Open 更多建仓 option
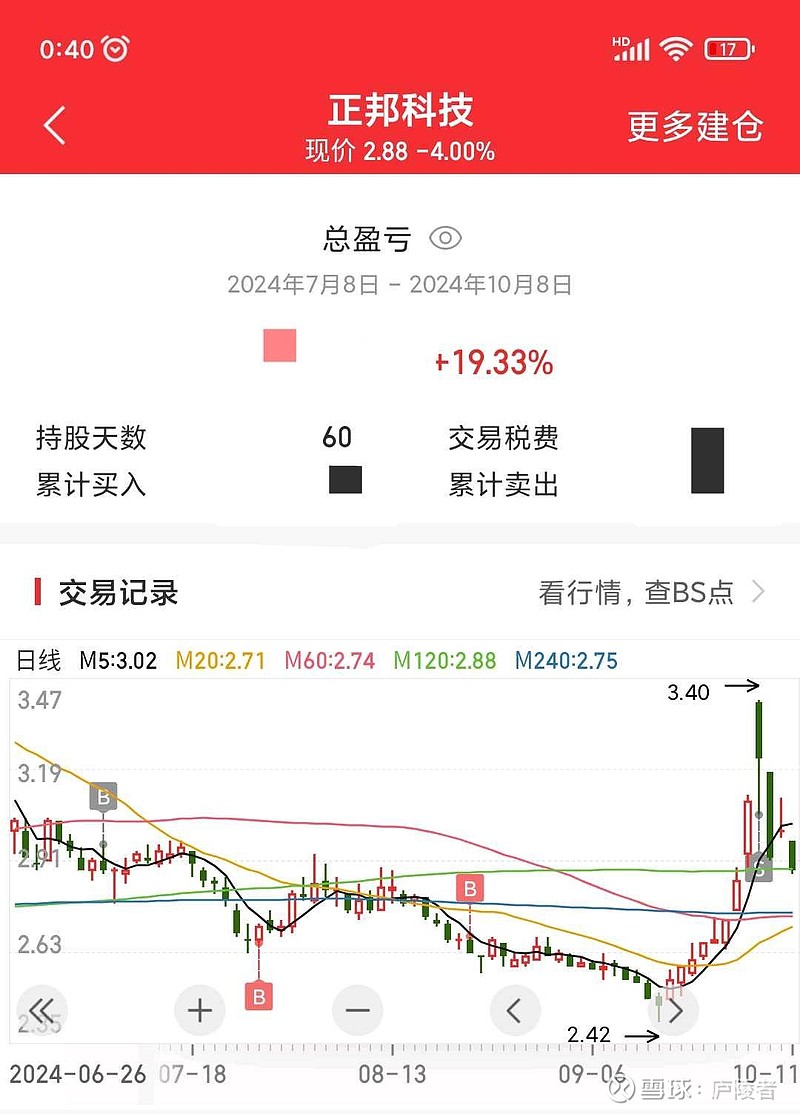This screenshot has height=1114, width=800. tap(695, 127)
